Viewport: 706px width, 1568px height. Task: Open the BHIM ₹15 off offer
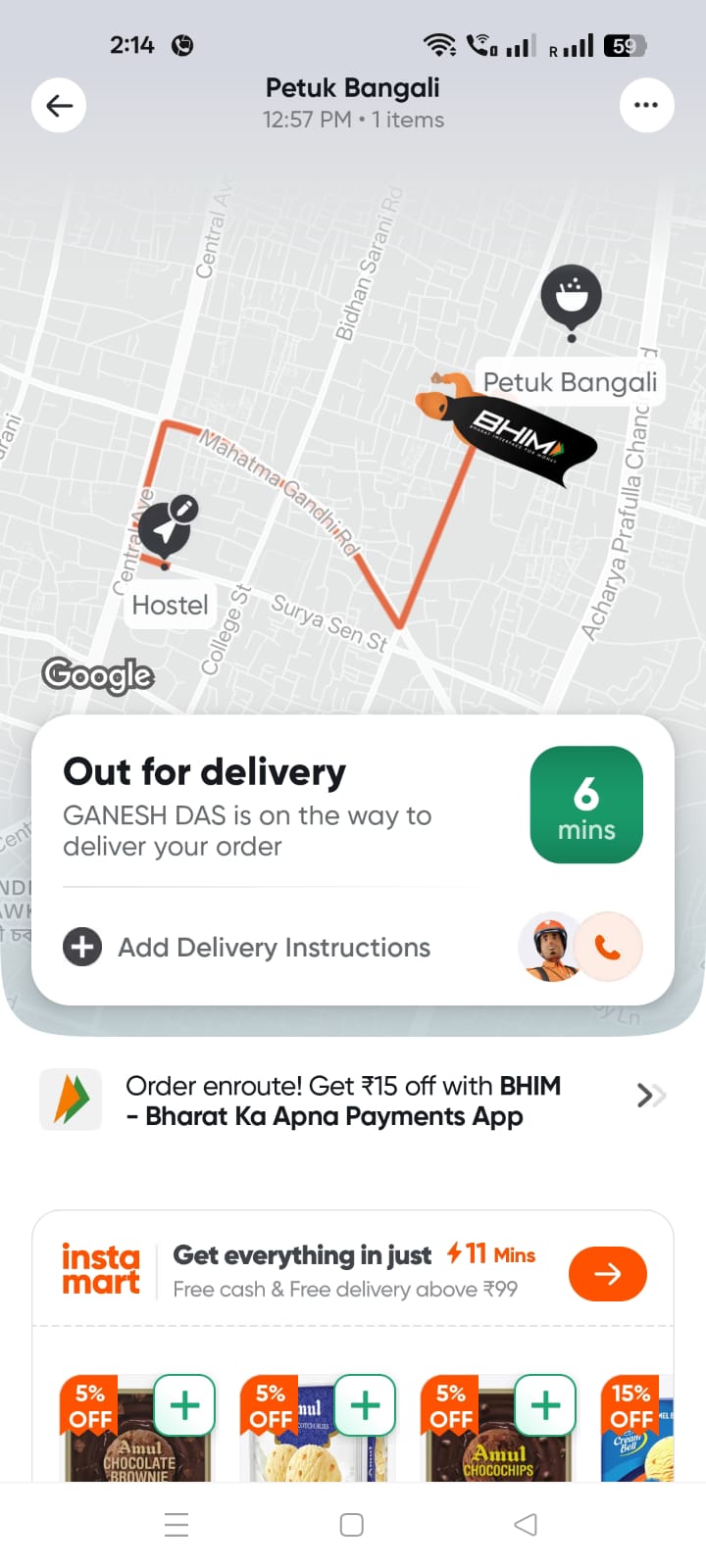tap(353, 1101)
